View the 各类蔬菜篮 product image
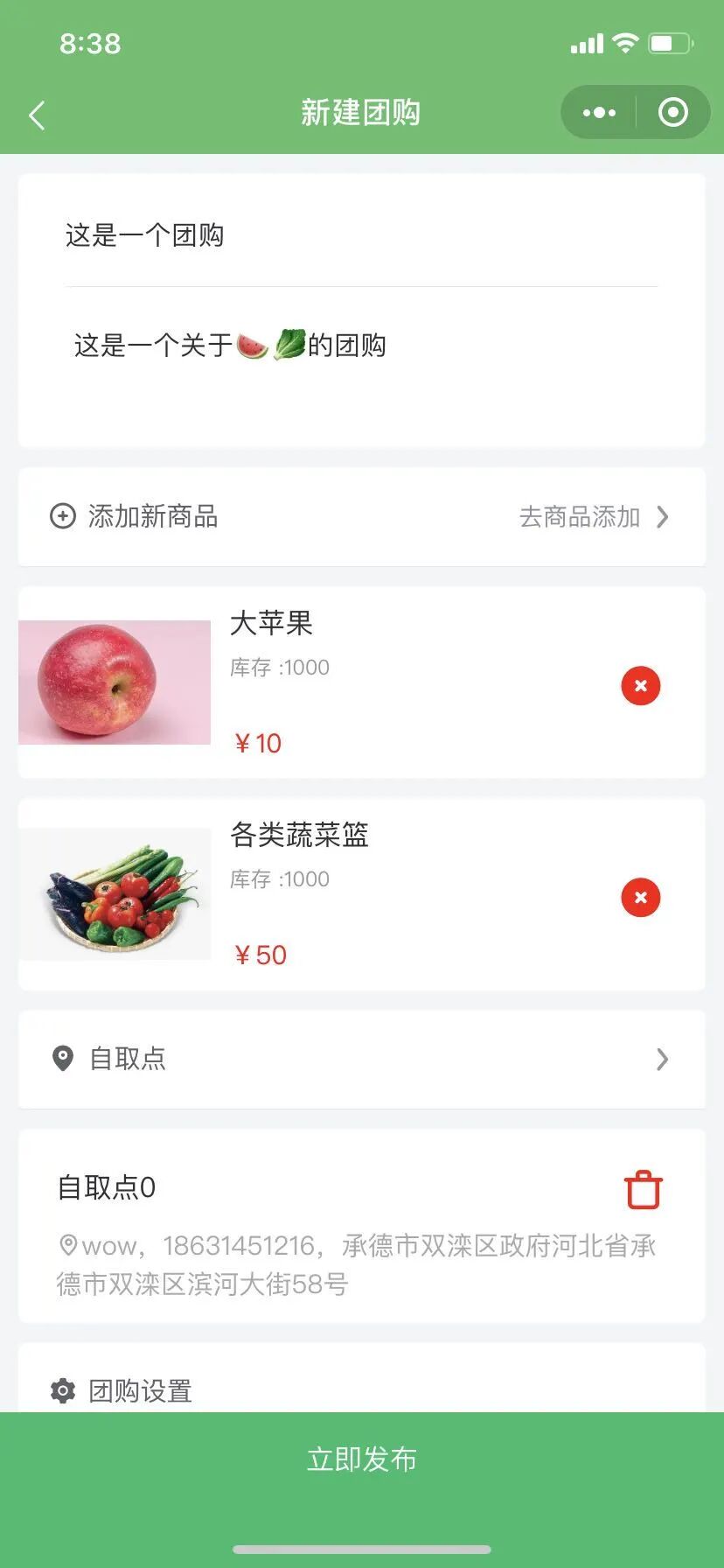Screen dimensions: 724x1568 click(115, 894)
